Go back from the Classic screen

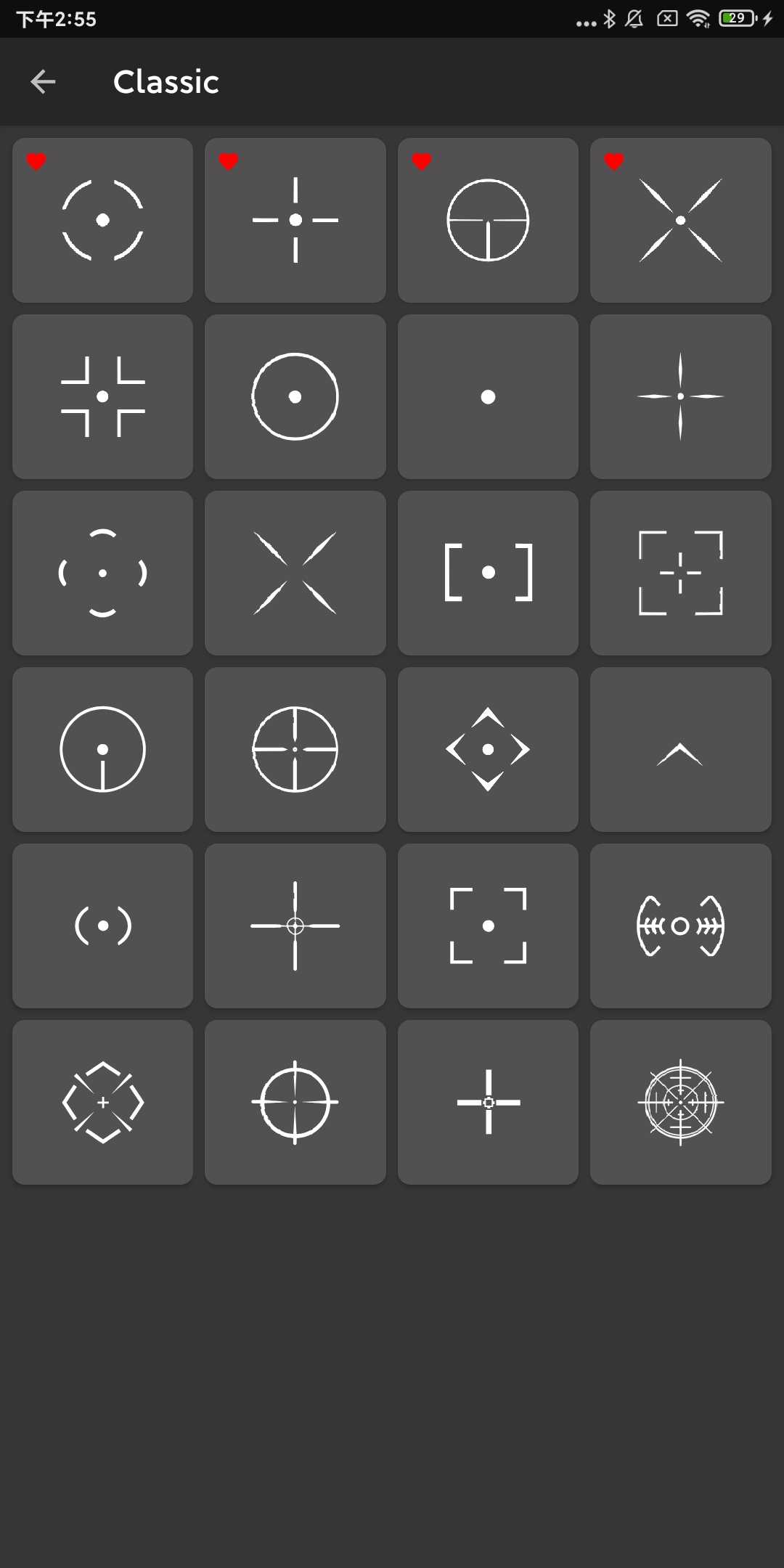click(x=44, y=82)
